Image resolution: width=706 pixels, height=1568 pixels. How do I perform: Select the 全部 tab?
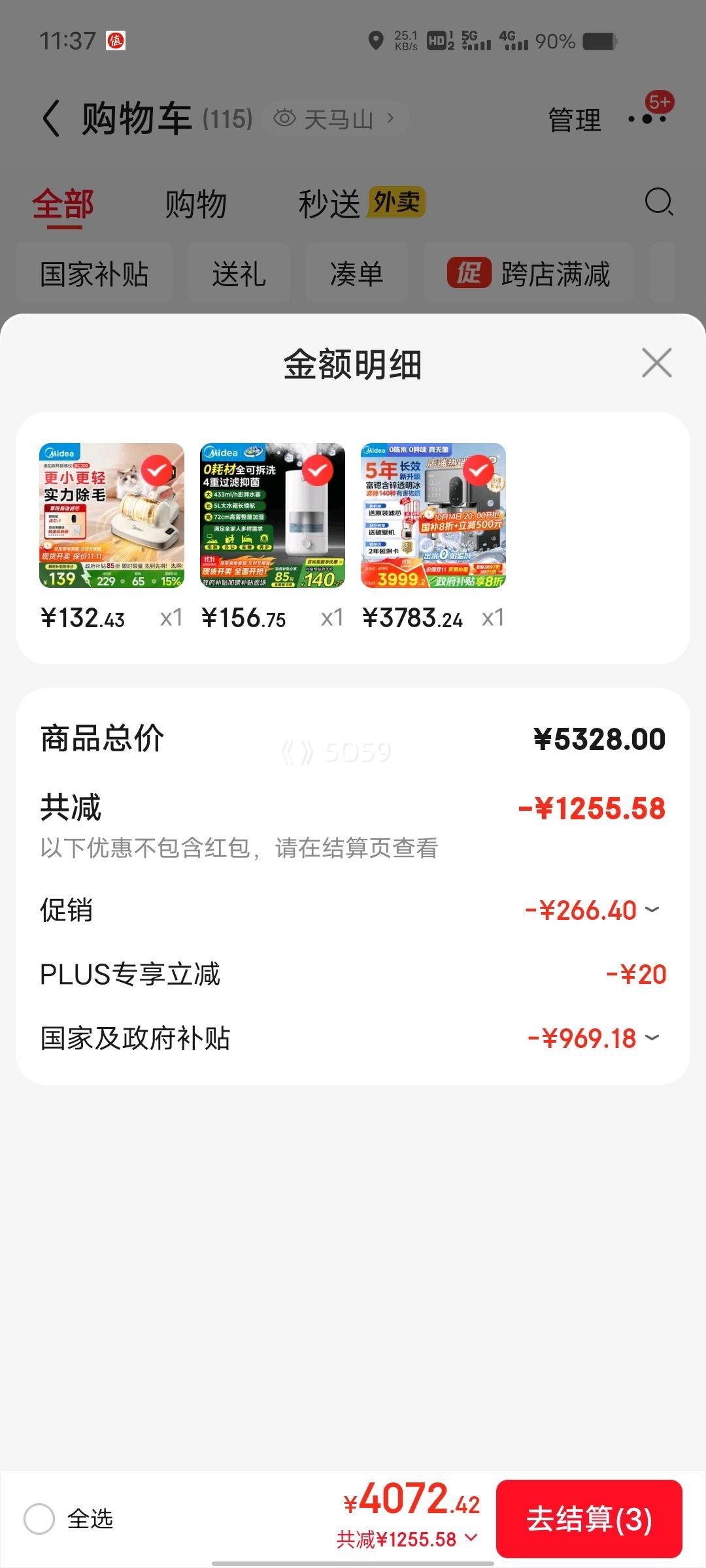coord(63,204)
